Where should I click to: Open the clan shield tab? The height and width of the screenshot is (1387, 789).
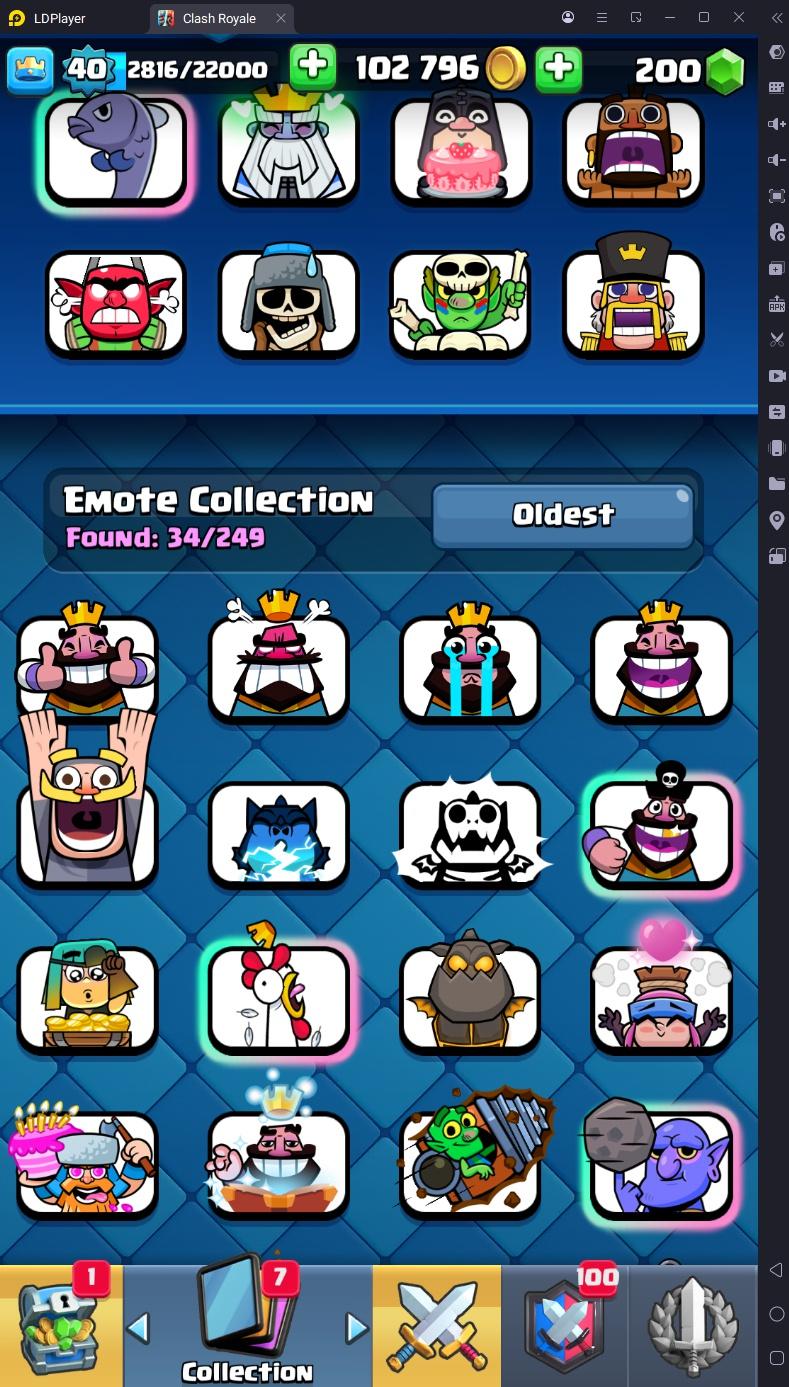[565, 1325]
